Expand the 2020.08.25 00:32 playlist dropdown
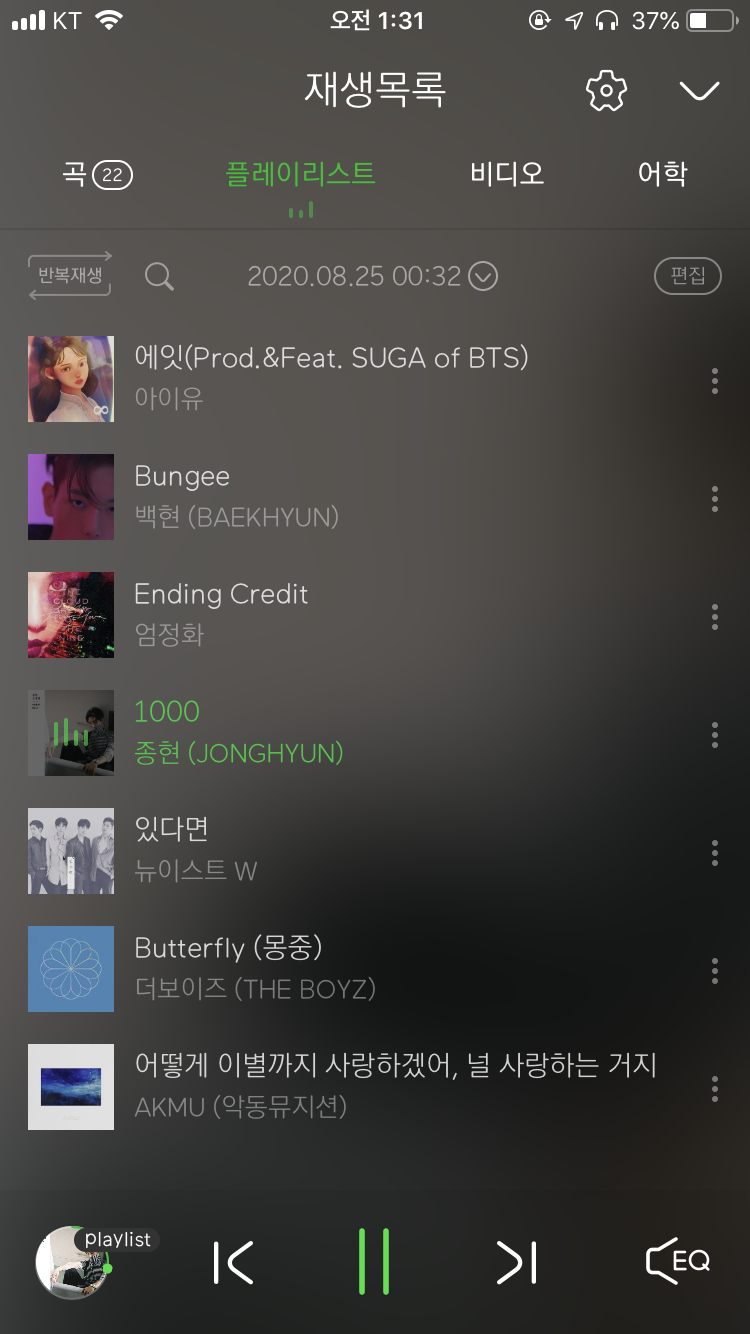The width and height of the screenshot is (750, 1334). coord(483,276)
